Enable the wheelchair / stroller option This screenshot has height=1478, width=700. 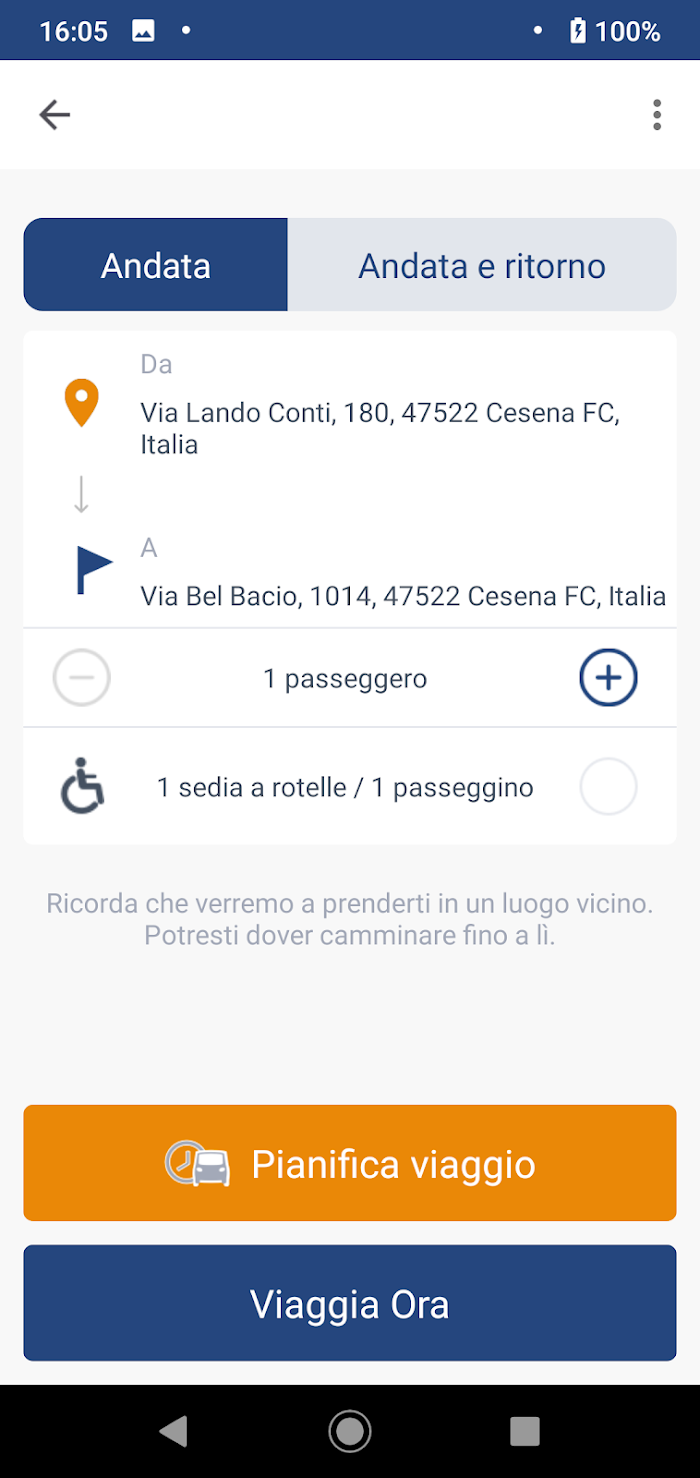click(x=608, y=787)
